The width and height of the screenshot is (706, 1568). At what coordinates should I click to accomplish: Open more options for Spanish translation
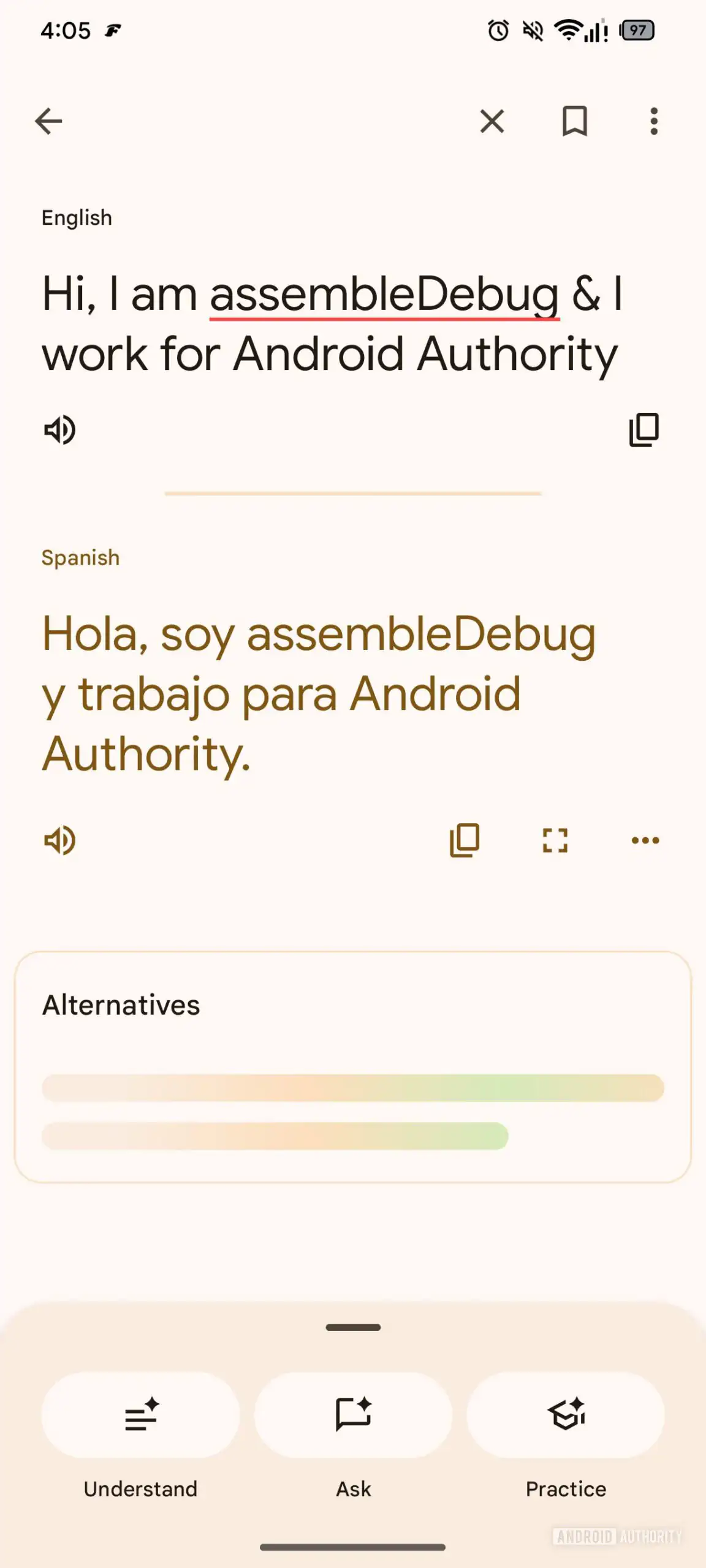click(x=645, y=840)
